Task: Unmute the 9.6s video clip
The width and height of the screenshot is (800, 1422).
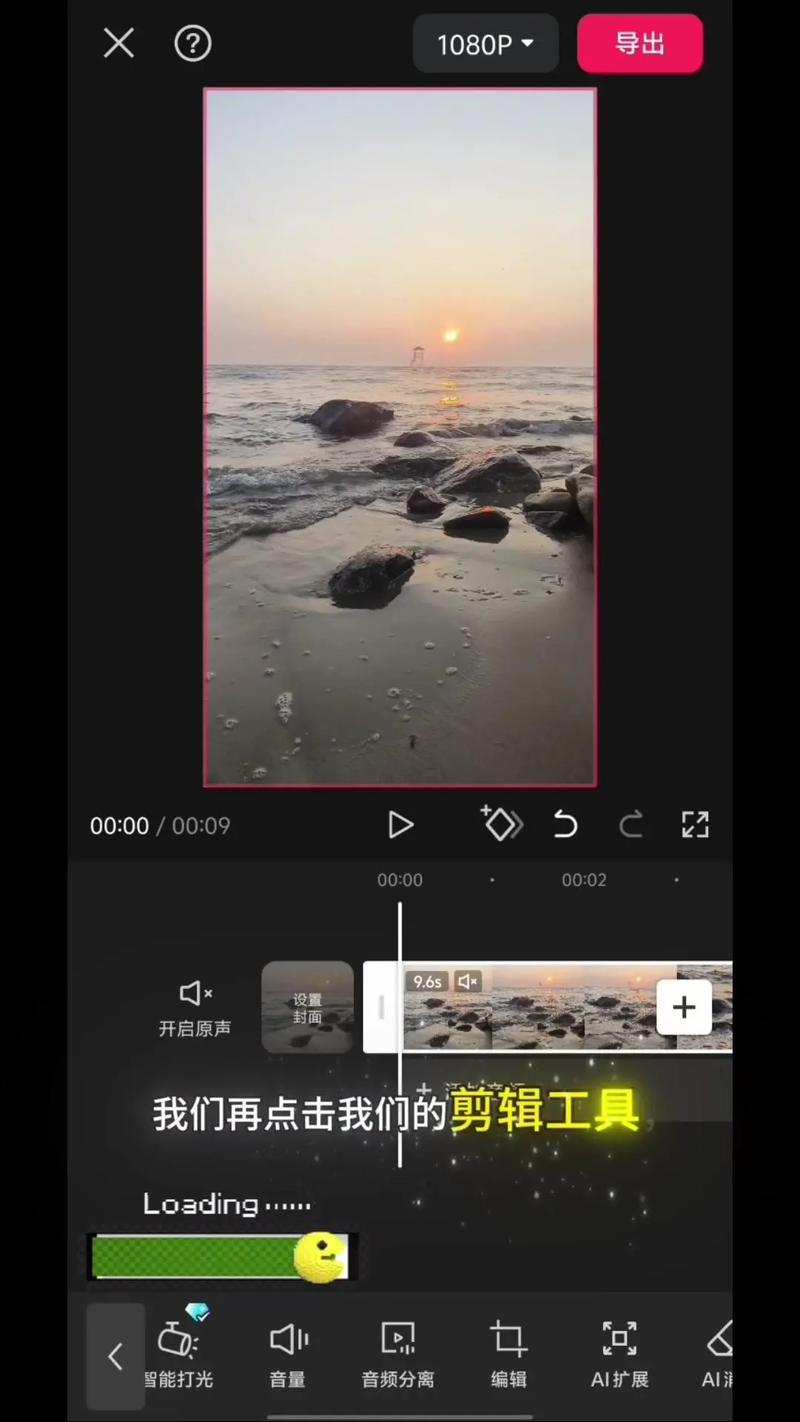Action: (x=468, y=981)
